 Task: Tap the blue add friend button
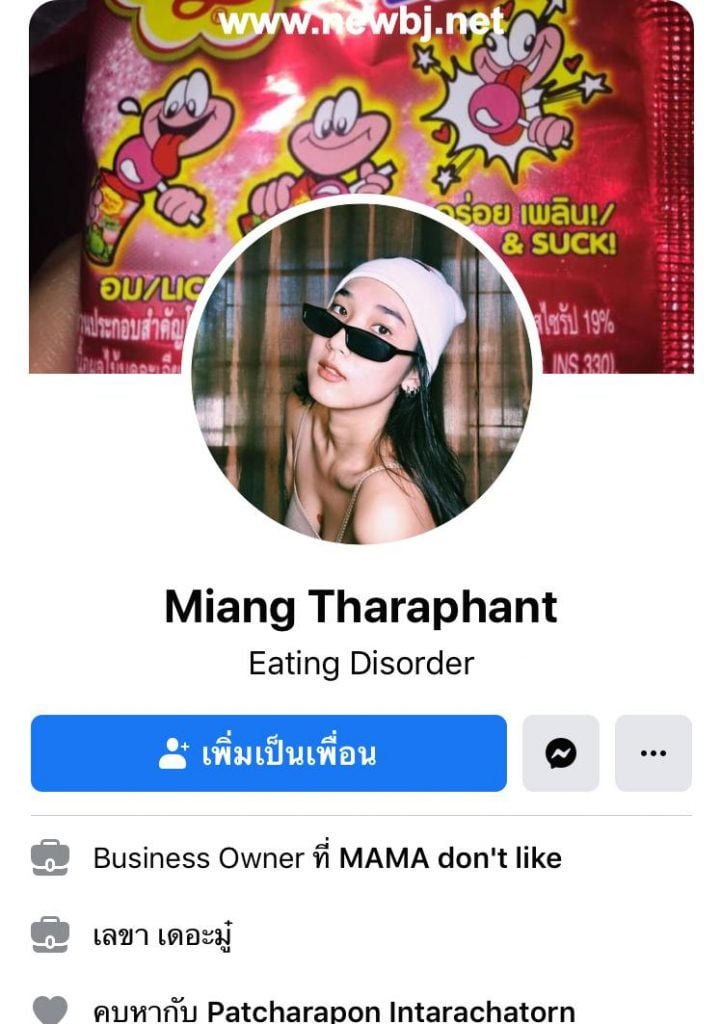(x=268, y=753)
